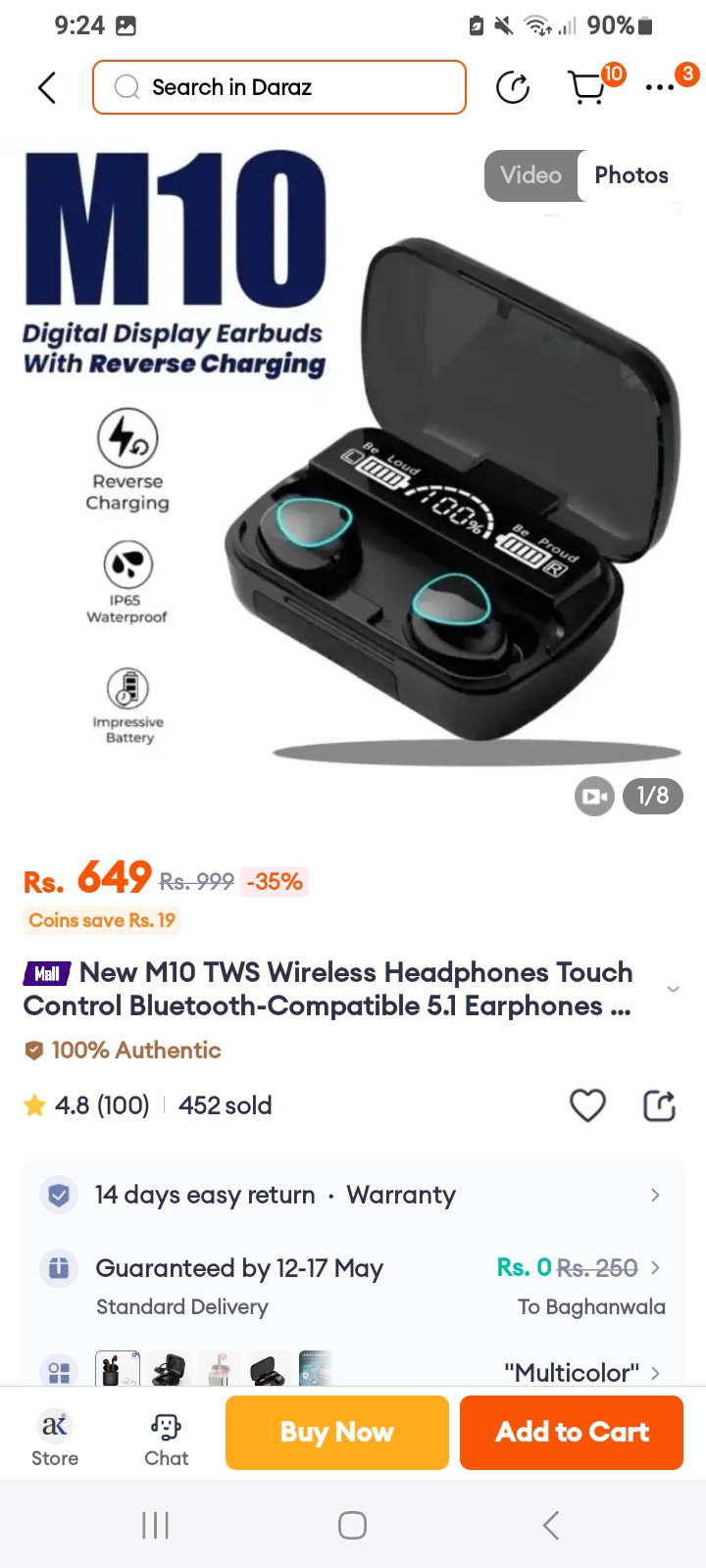Tap the video camera icon on image
The image size is (706, 1568).
(593, 796)
